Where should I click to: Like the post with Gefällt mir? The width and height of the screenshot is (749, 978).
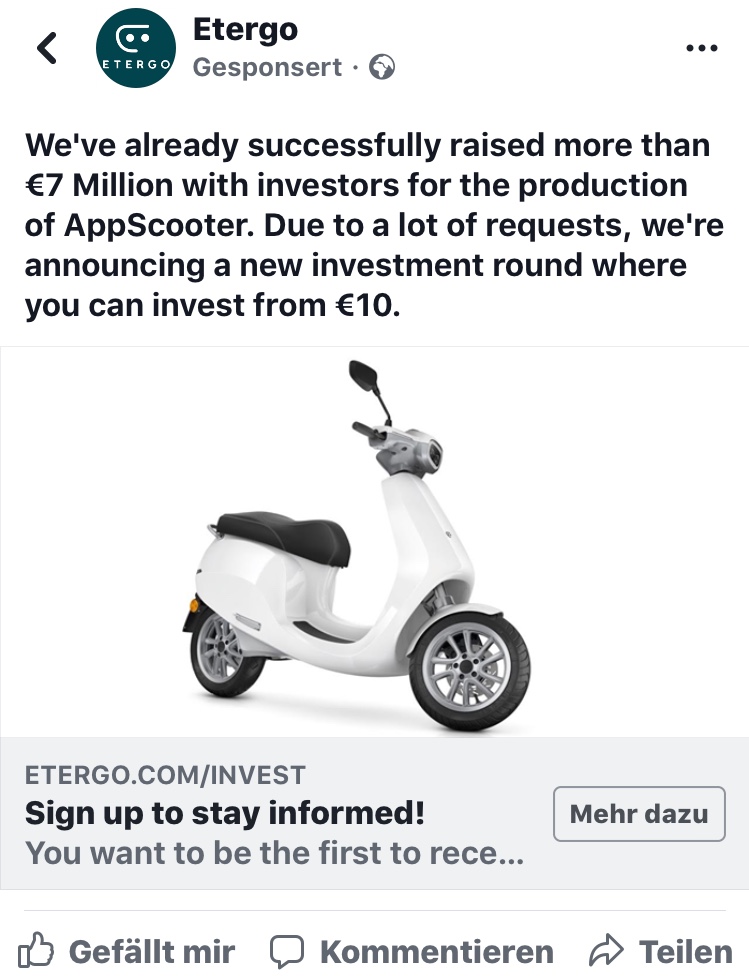coord(128,951)
